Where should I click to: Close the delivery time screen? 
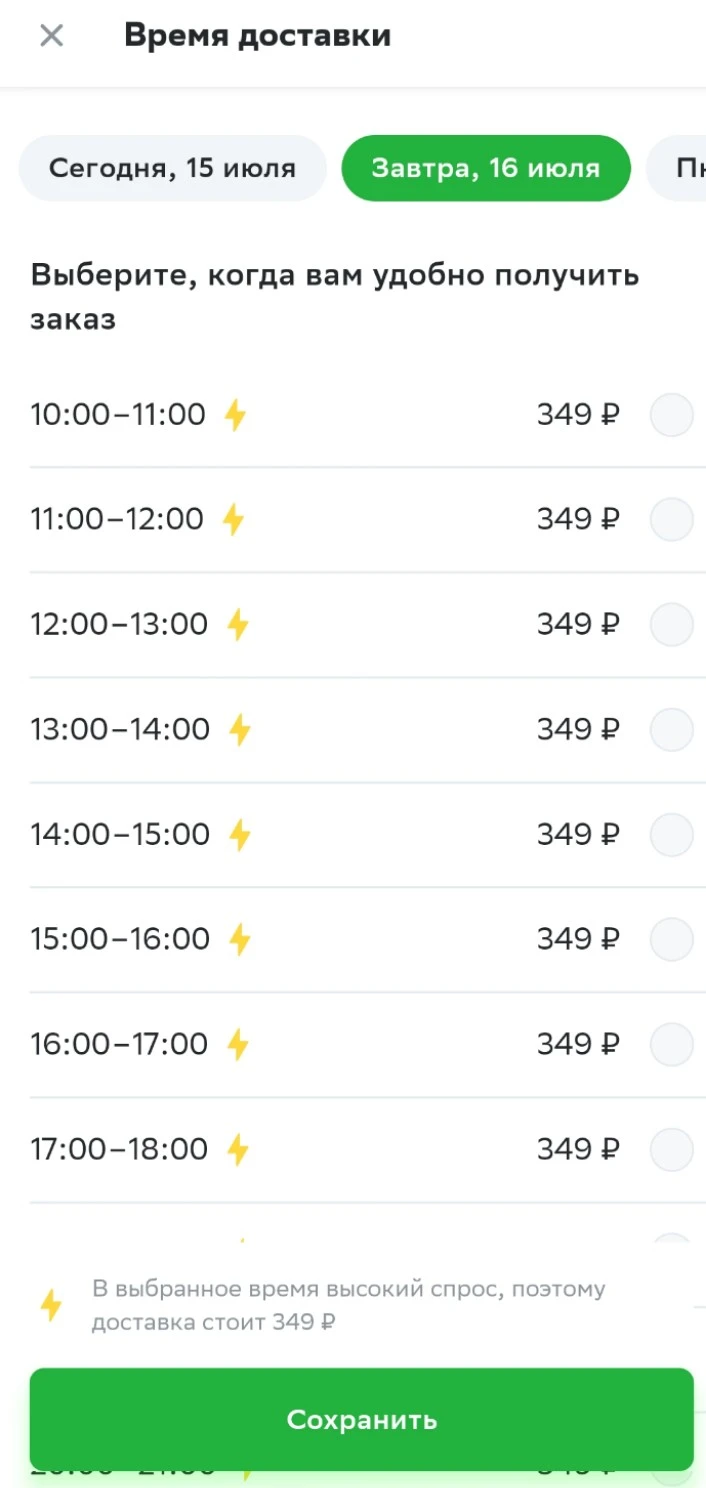pos(51,36)
